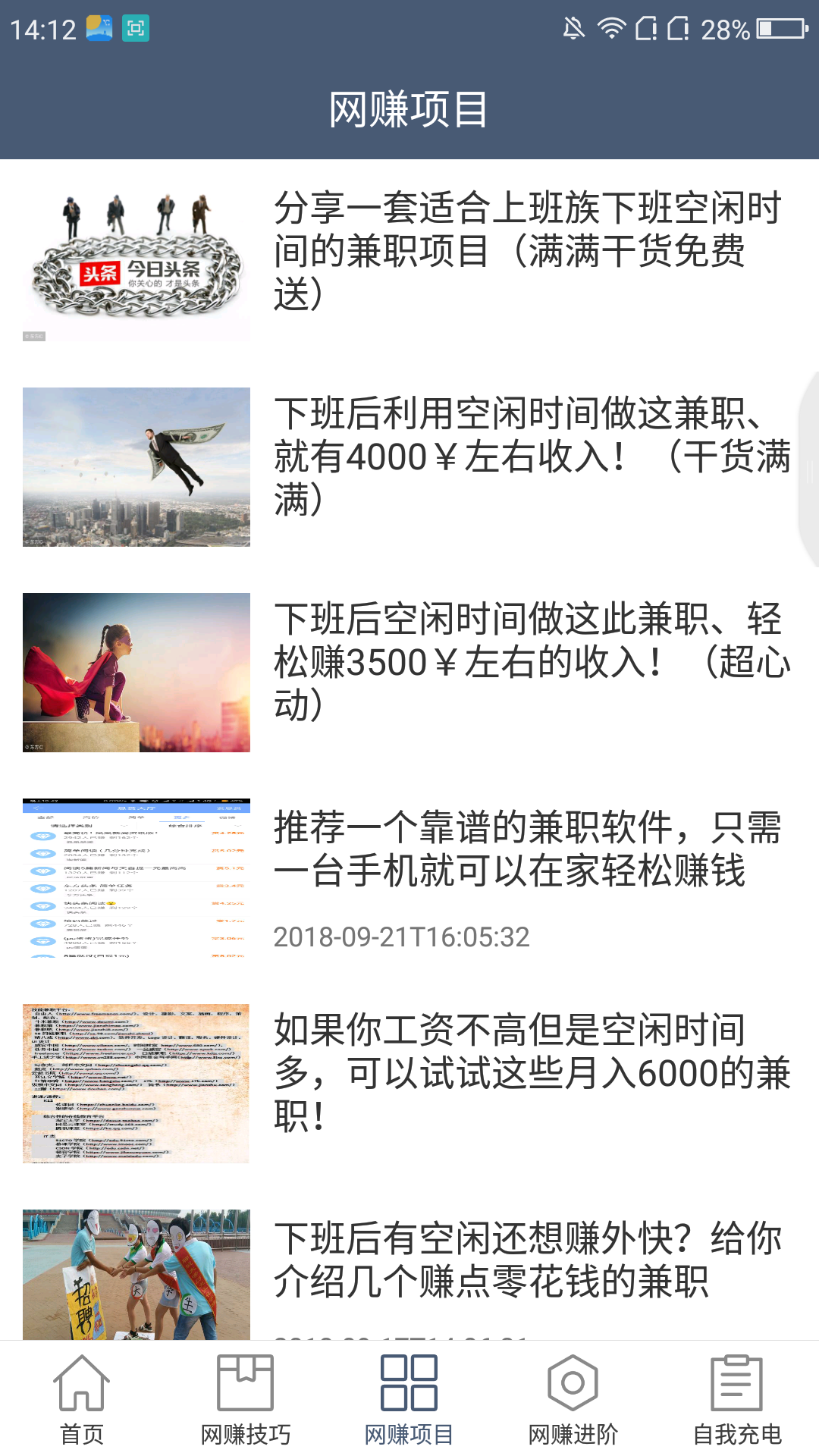Switch to the 网赚技巧 tab
819x1456 pixels.
[x=246, y=1399]
